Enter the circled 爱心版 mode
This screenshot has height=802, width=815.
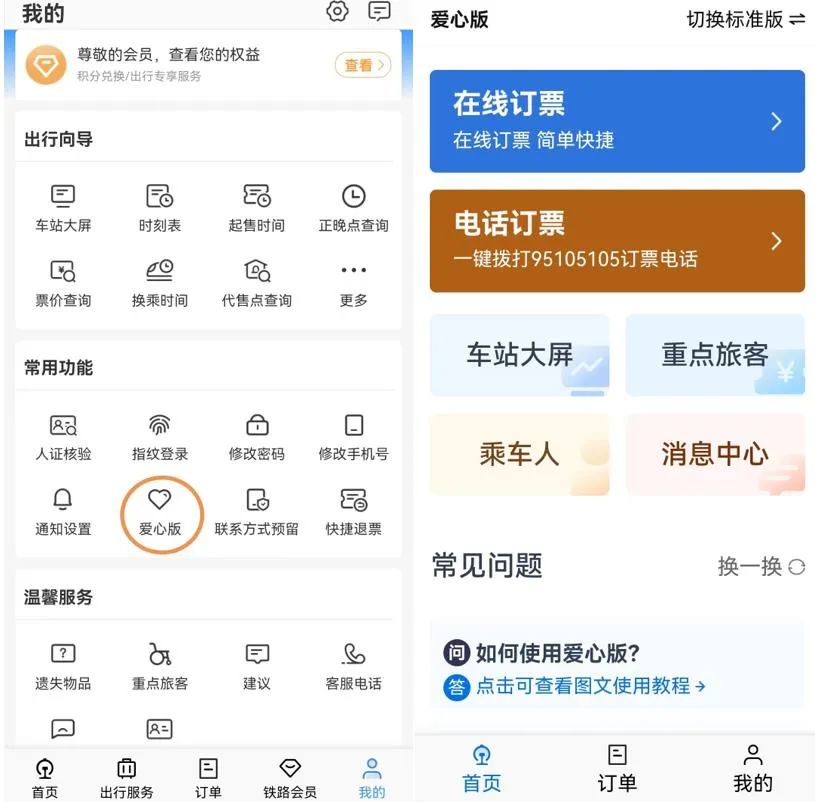[x=160, y=512]
